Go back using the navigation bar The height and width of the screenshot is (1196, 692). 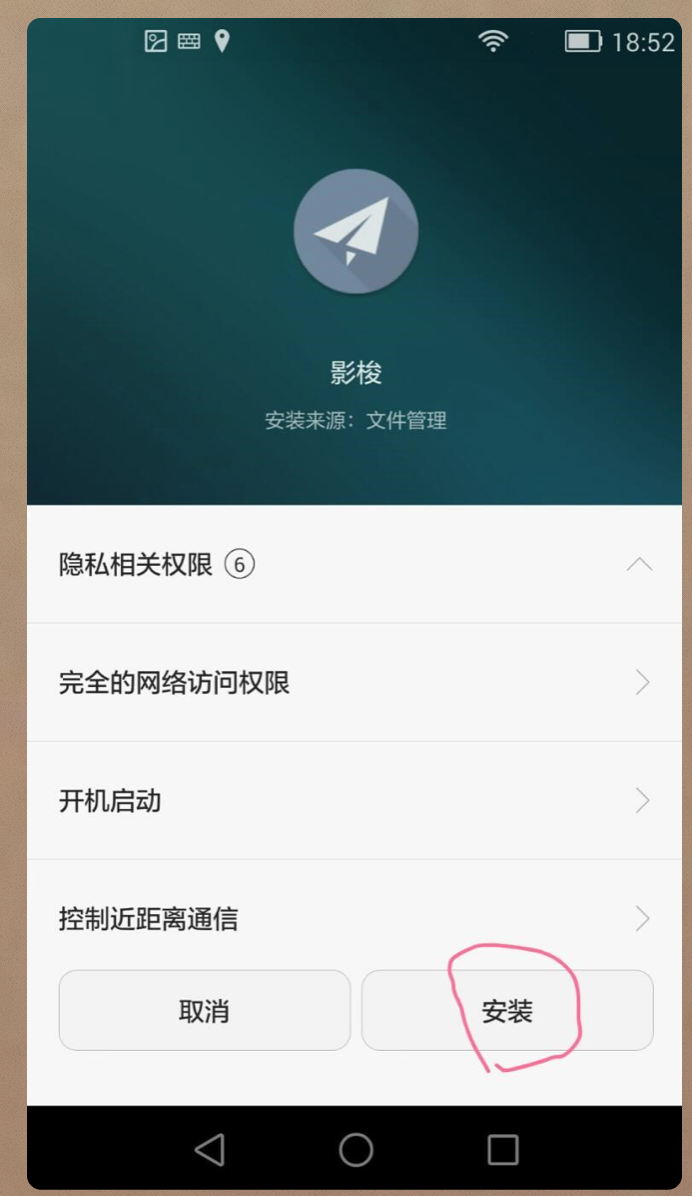pos(209,1150)
